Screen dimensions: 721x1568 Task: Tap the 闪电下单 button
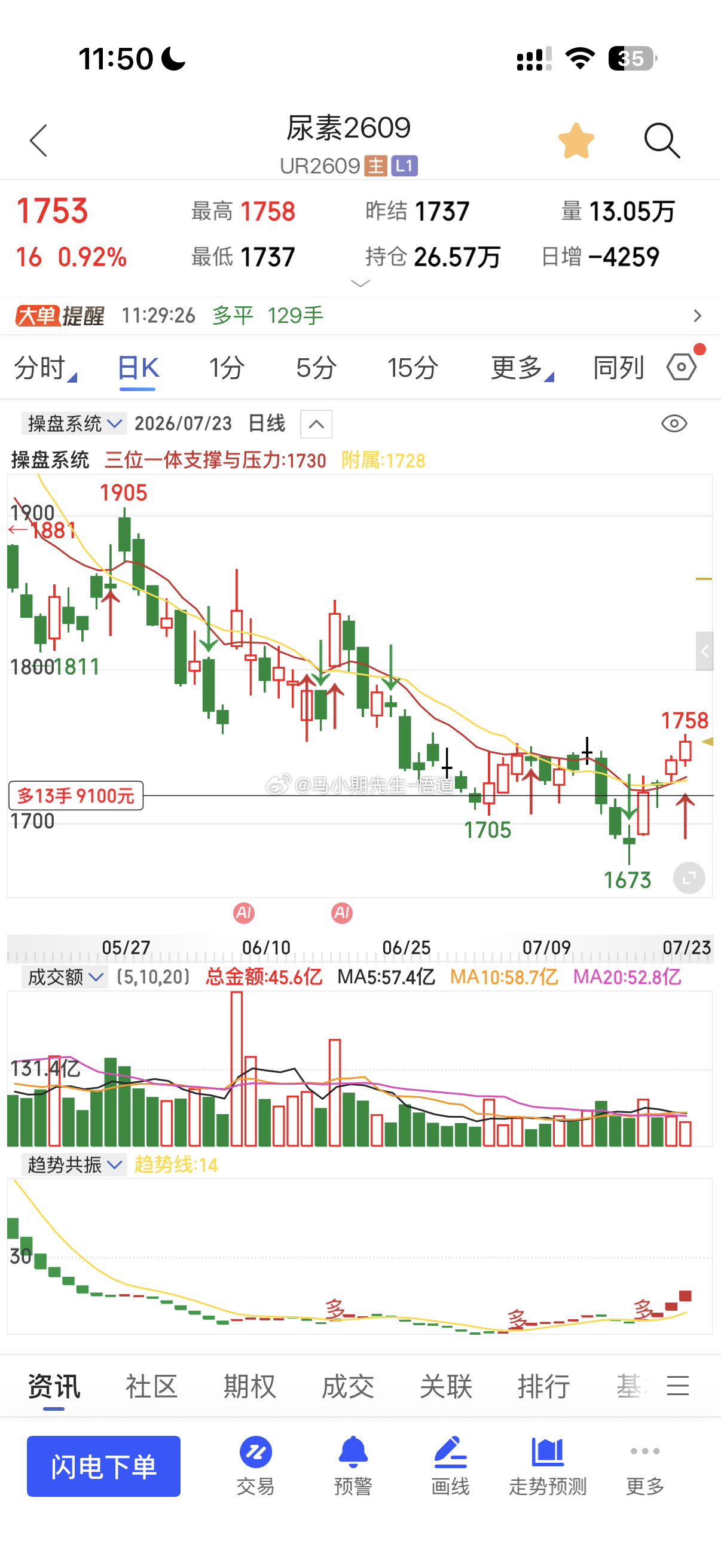point(103,1466)
